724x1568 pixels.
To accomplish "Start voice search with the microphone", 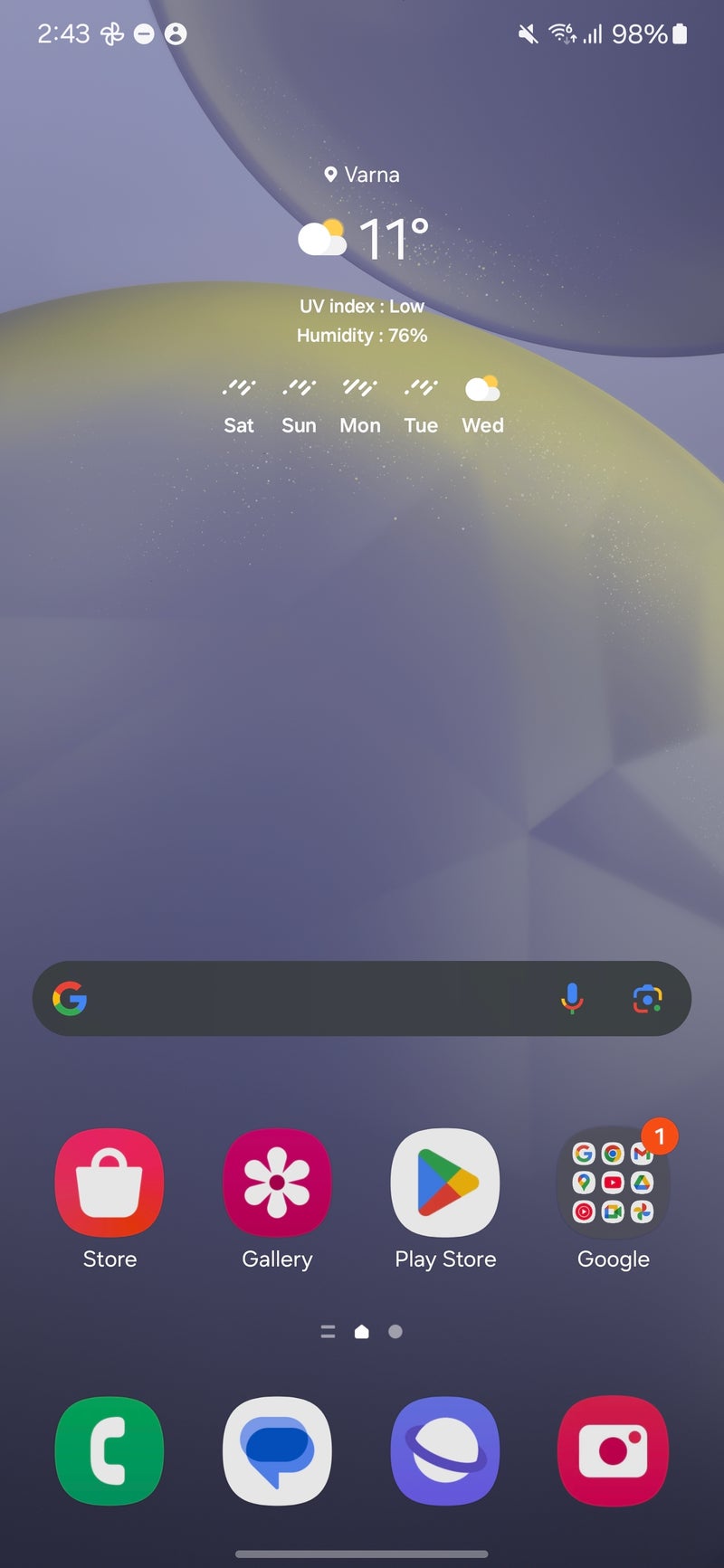I will 572,999.
